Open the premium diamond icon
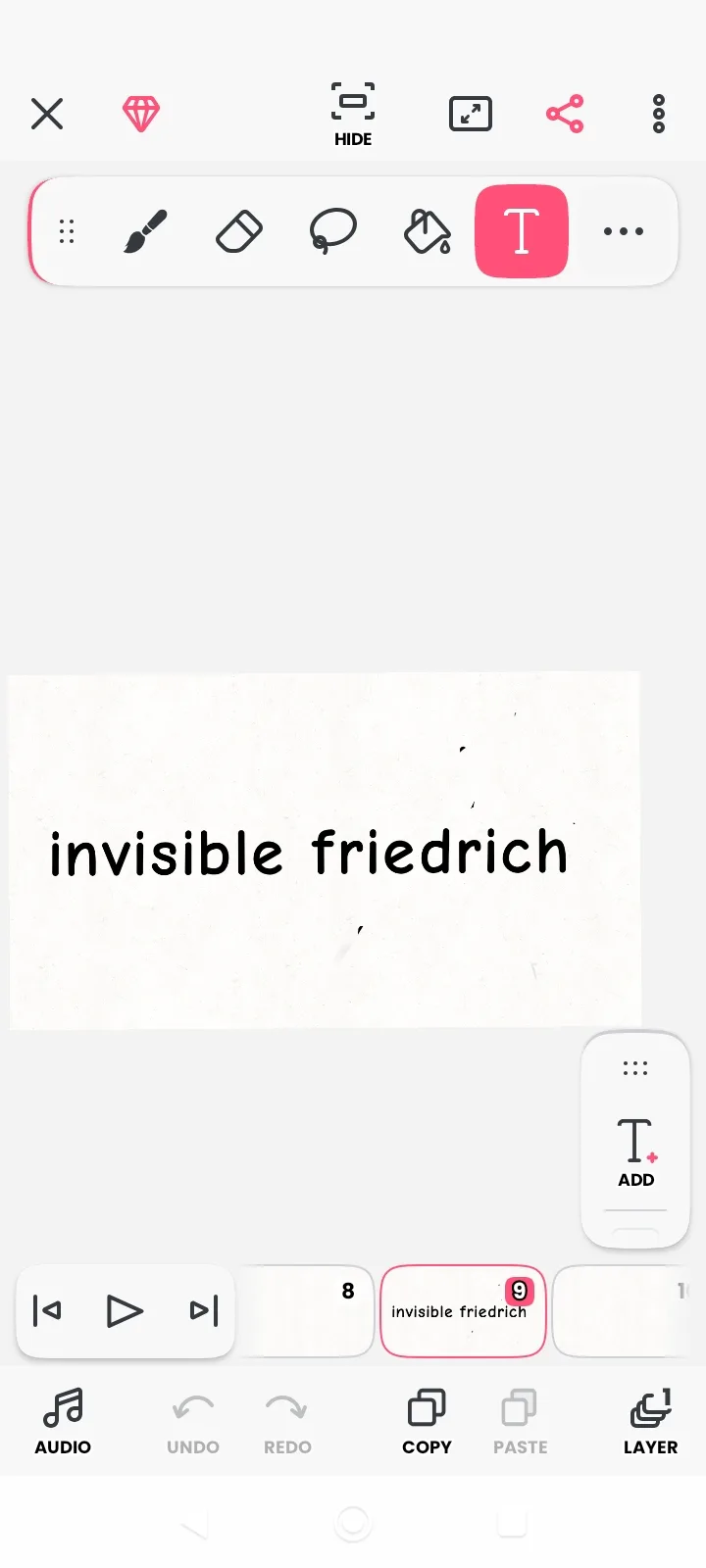This screenshot has width=706, height=1568. pyautogui.click(x=141, y=114)
